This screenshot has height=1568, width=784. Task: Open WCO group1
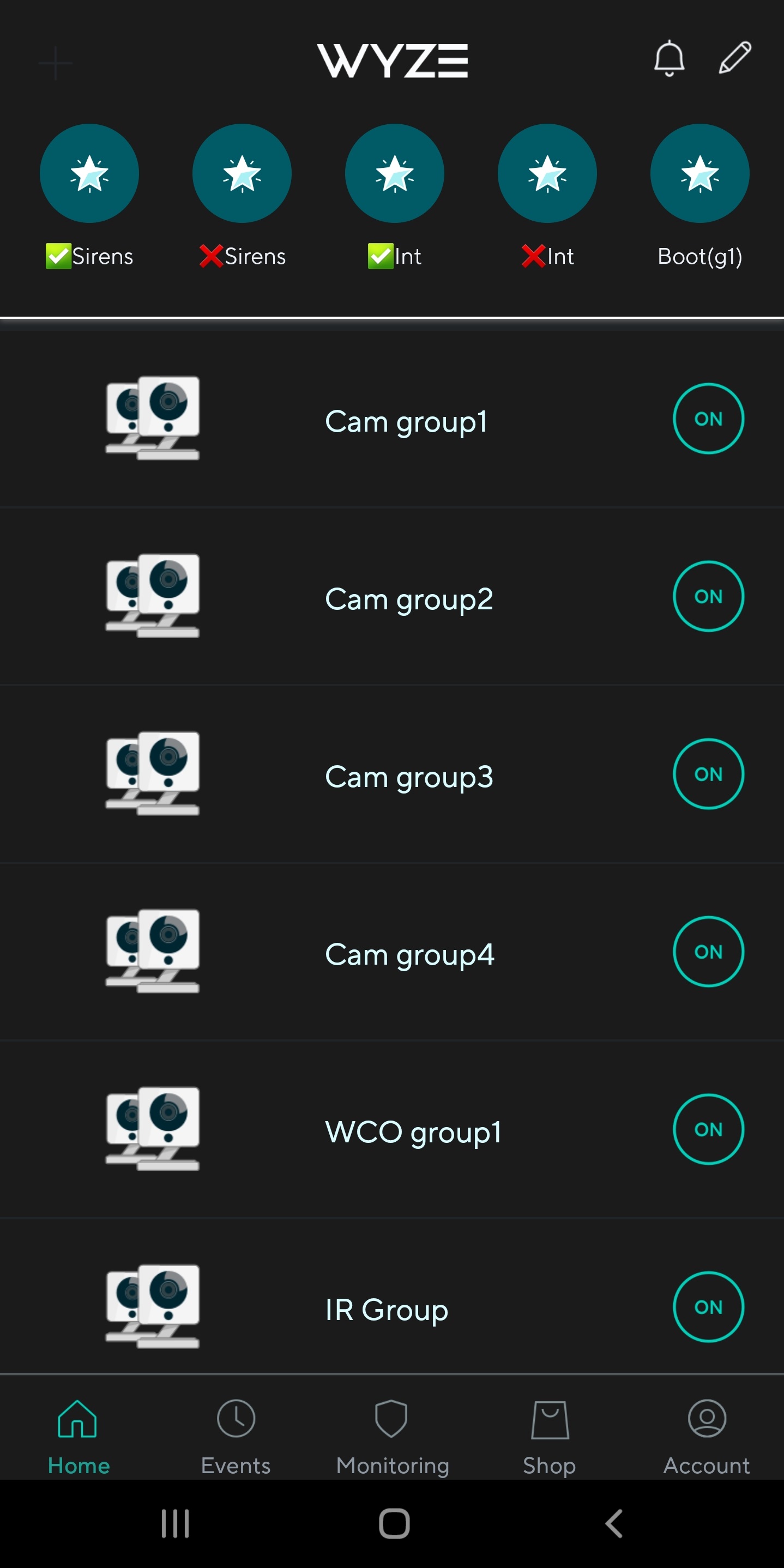(x=392, y=1129)
